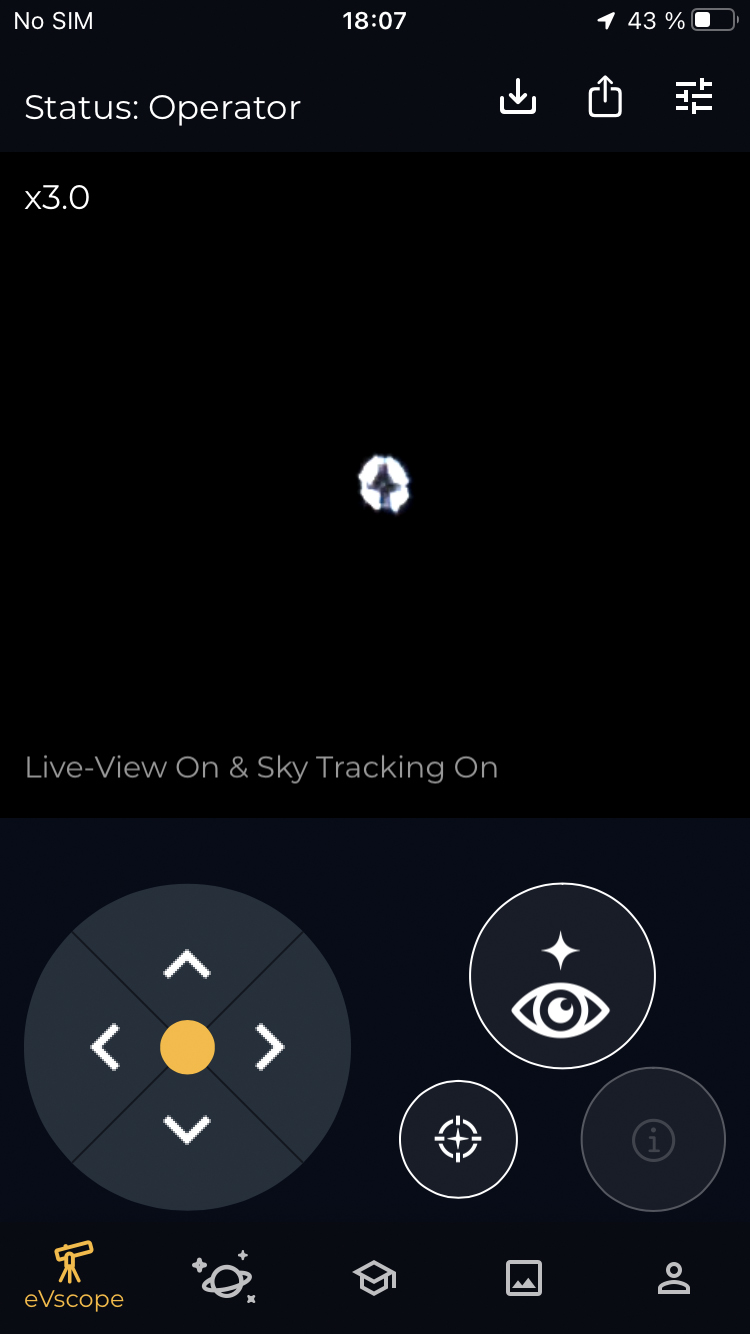The image size is (750, 1334).
Task: Select the eVscope tab
Action: tap(74, 1276)
